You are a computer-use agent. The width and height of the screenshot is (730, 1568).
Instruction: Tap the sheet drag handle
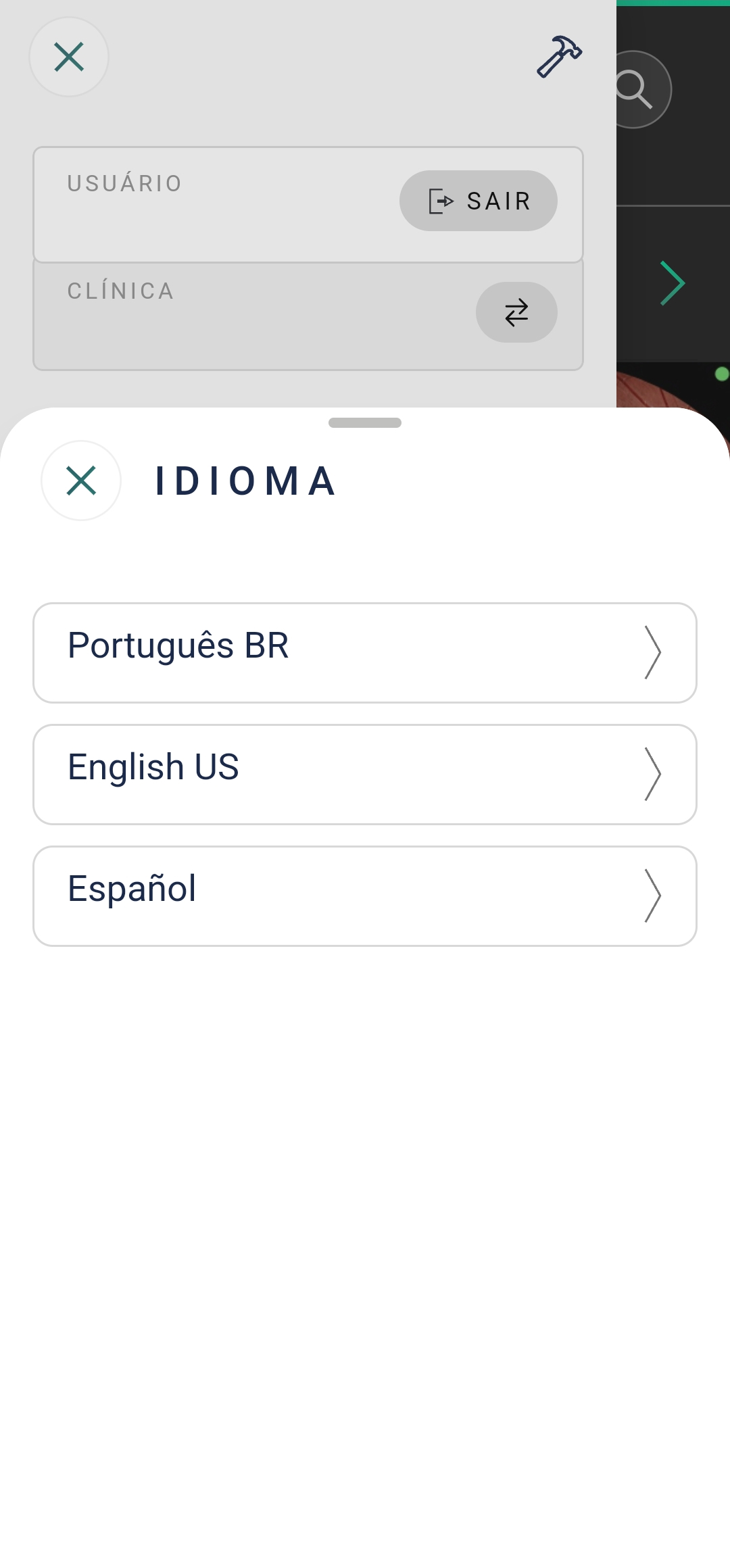pyautogui.click(x=365, y=423)
